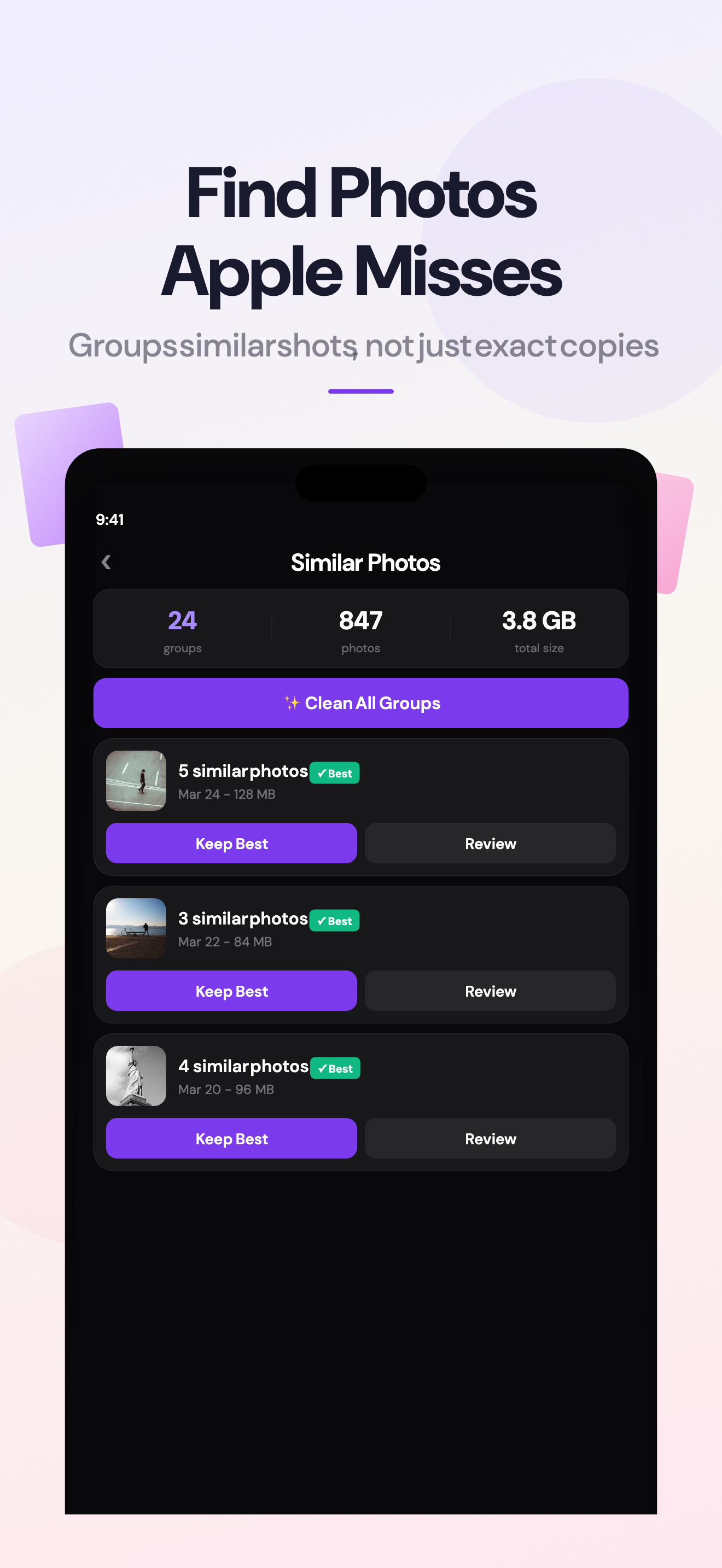Viewport: 722px width, 1568px height.
Task: Tap the crosswalk photo thumbnail
Action: pyautogui.click(x=135, y=781)
